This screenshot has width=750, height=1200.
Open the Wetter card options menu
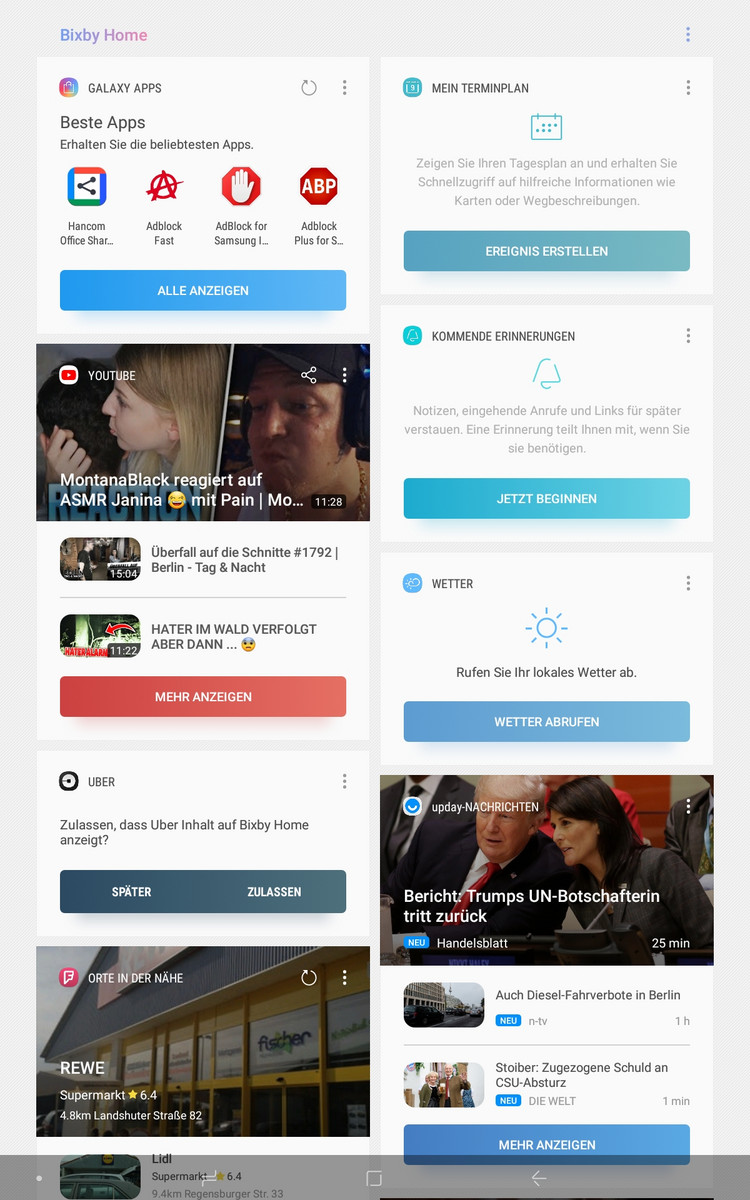coord(688,583)
